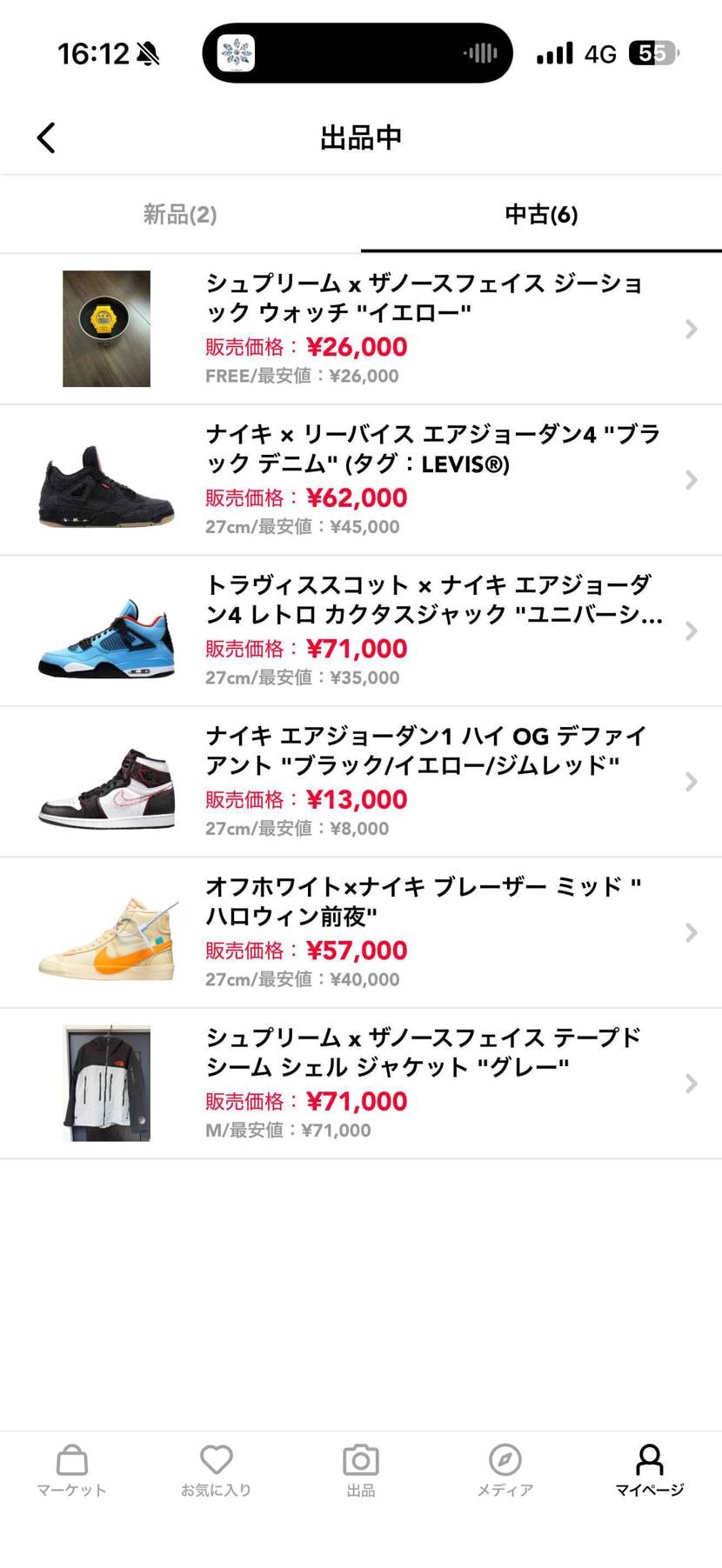Expand the Off-White Blazer listing chevron
This screenshot has height=1568, width=722.
(692, 932)
